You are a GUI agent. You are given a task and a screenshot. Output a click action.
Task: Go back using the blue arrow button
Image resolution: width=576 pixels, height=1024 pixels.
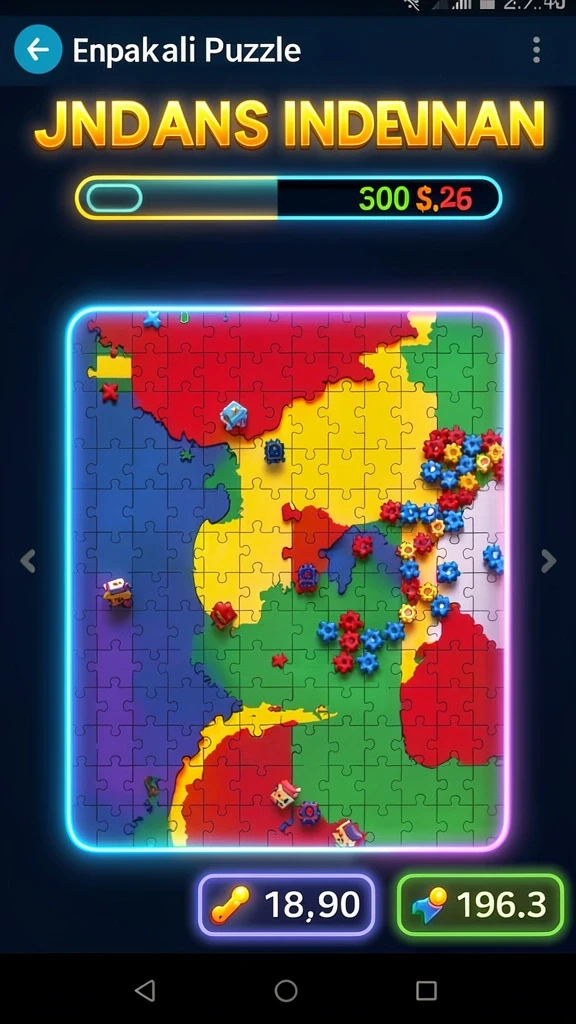[x=38, y=49]
